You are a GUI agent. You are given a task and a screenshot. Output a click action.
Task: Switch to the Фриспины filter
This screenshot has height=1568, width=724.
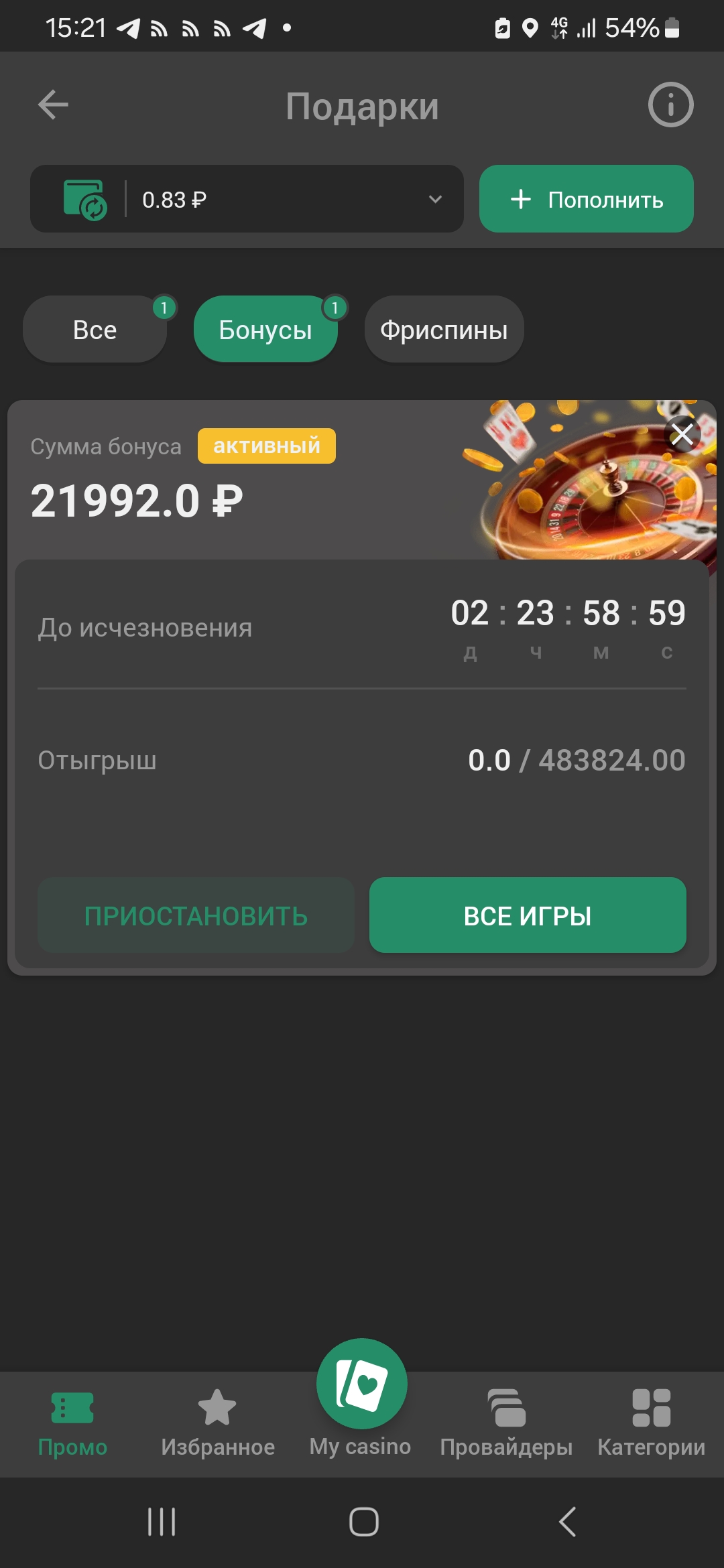(444, 330)
